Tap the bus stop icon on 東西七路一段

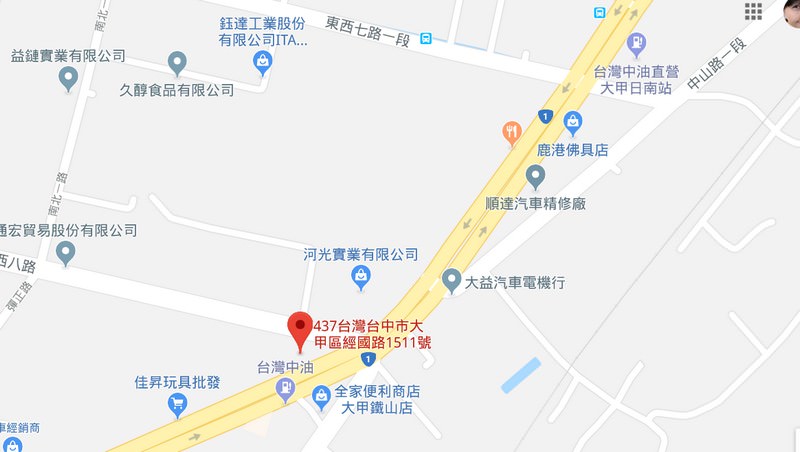click(427, 39)
